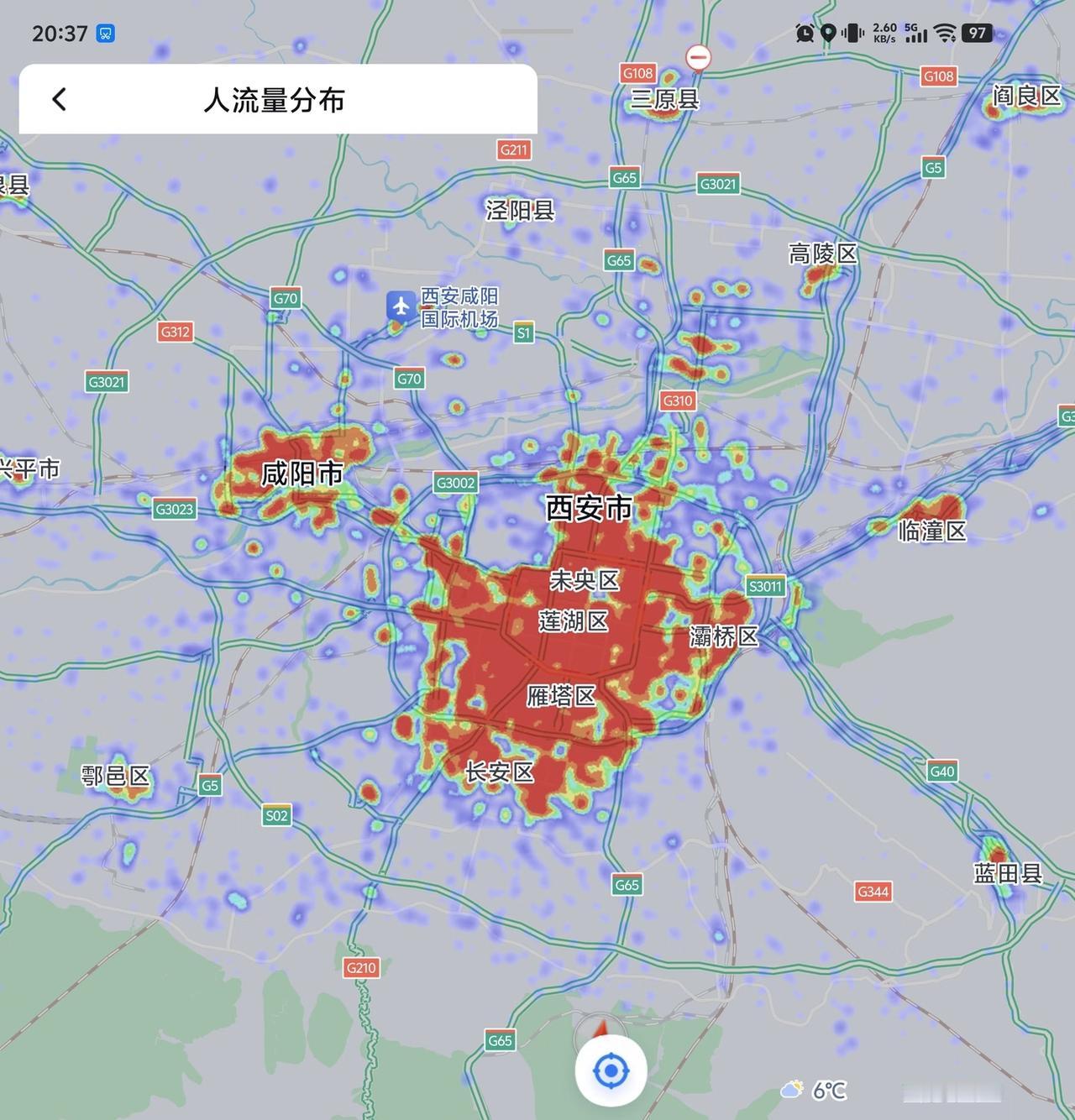Tap the 6℃ temperature reading
The image size is (1075, 1120).
829,1091
